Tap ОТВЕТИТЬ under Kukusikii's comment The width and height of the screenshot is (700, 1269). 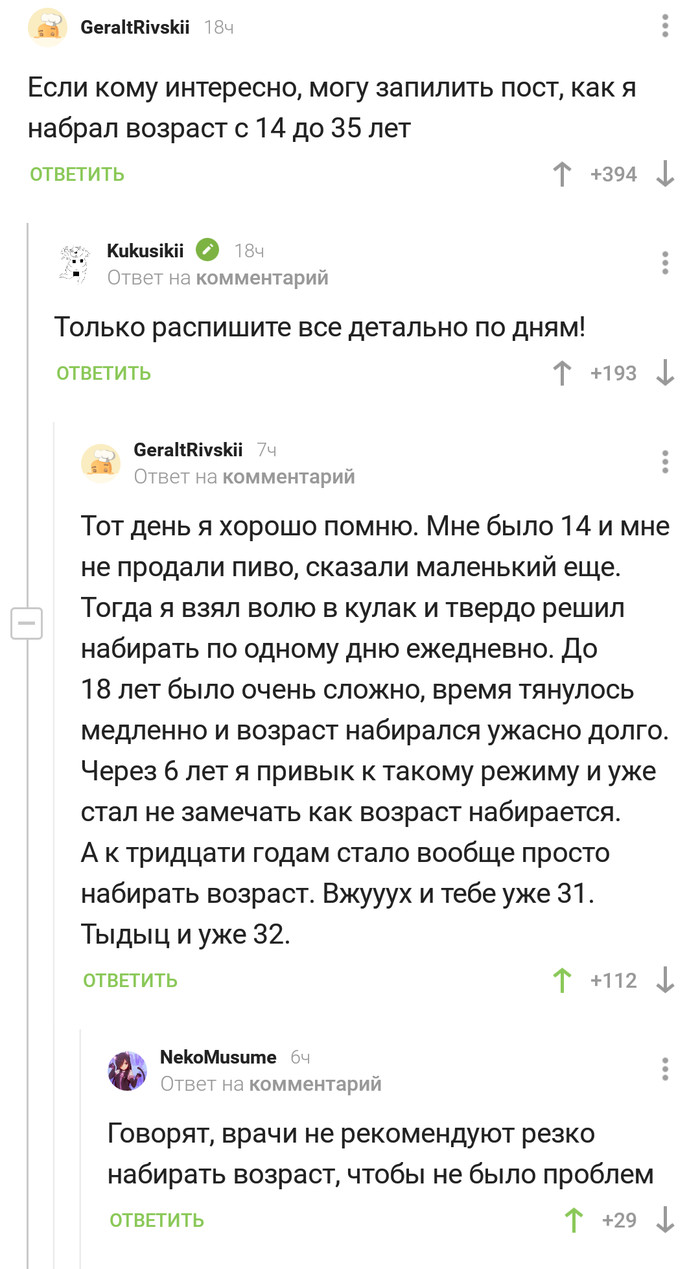point(104,374)
